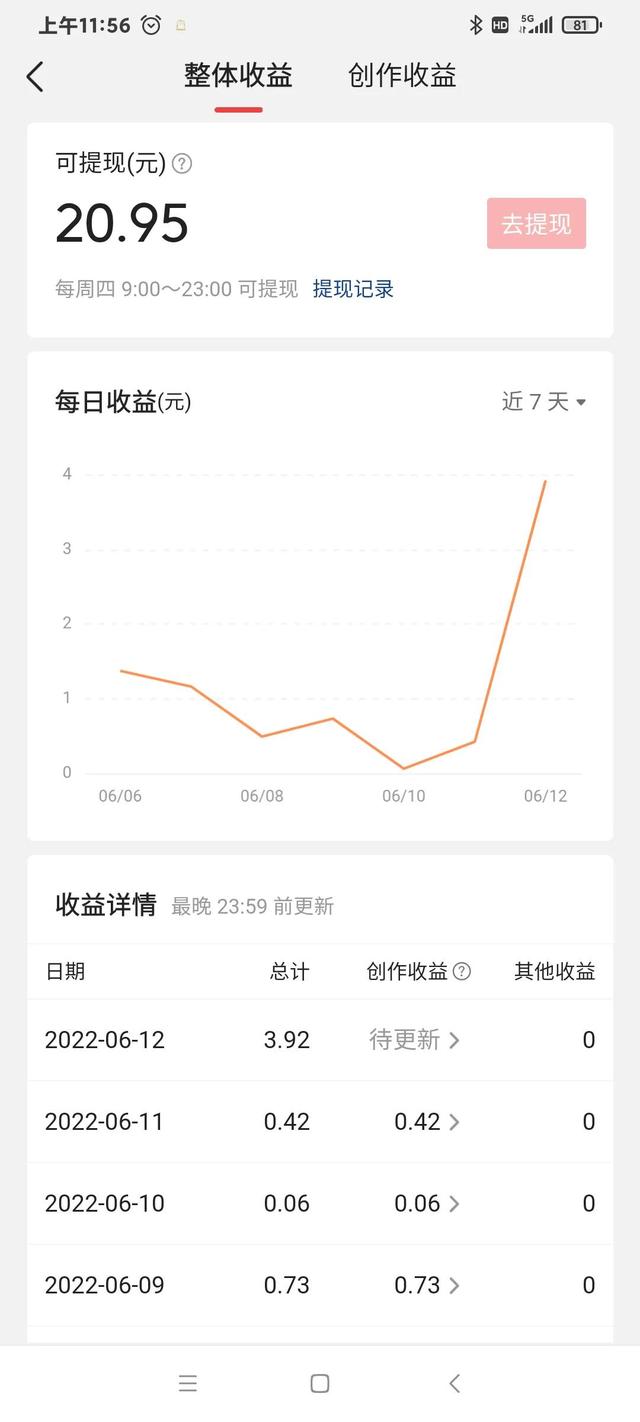Expand the 近7天 range dropdown
640x1422 pixels.
(543, 402)
